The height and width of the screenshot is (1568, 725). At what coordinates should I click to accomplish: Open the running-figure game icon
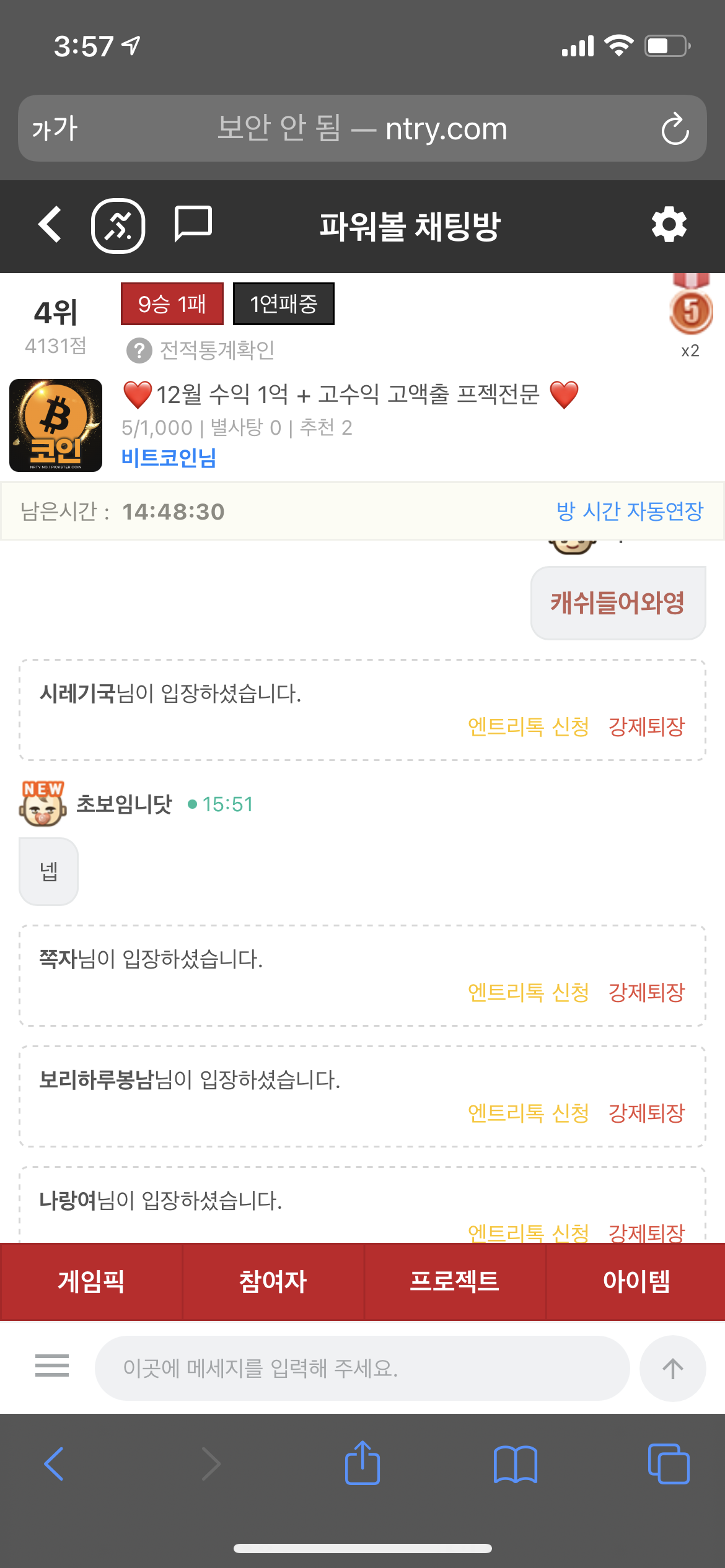click(118, 226)
